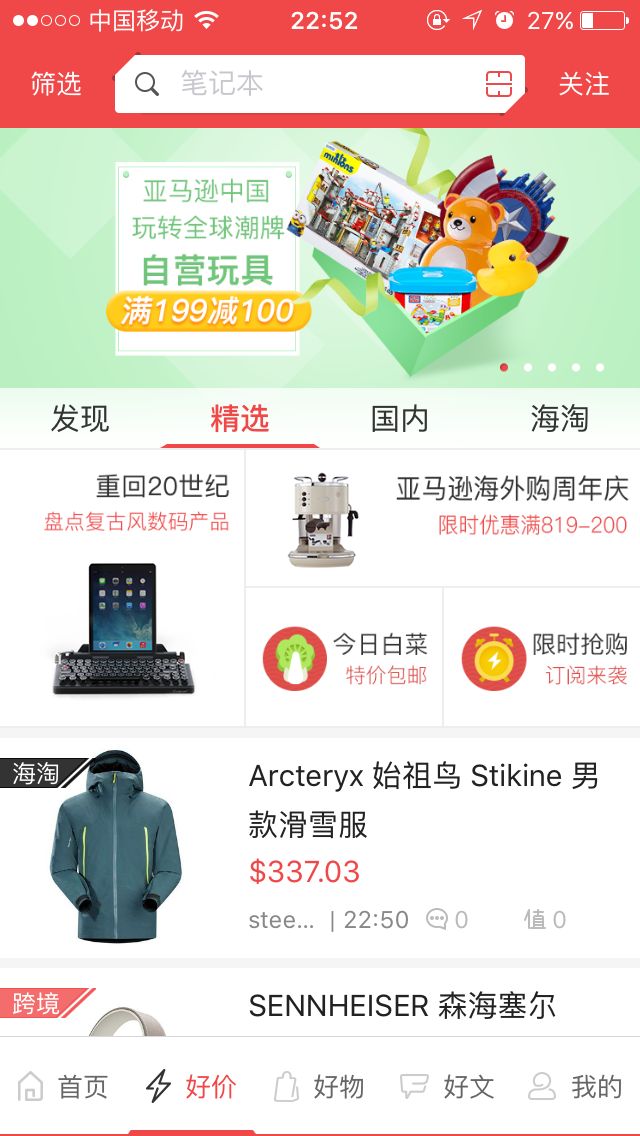Open the 亚马逊中国 自营玩具 banner
Image resolution: width=640 pixels, height=1136 pixels.
320,258
